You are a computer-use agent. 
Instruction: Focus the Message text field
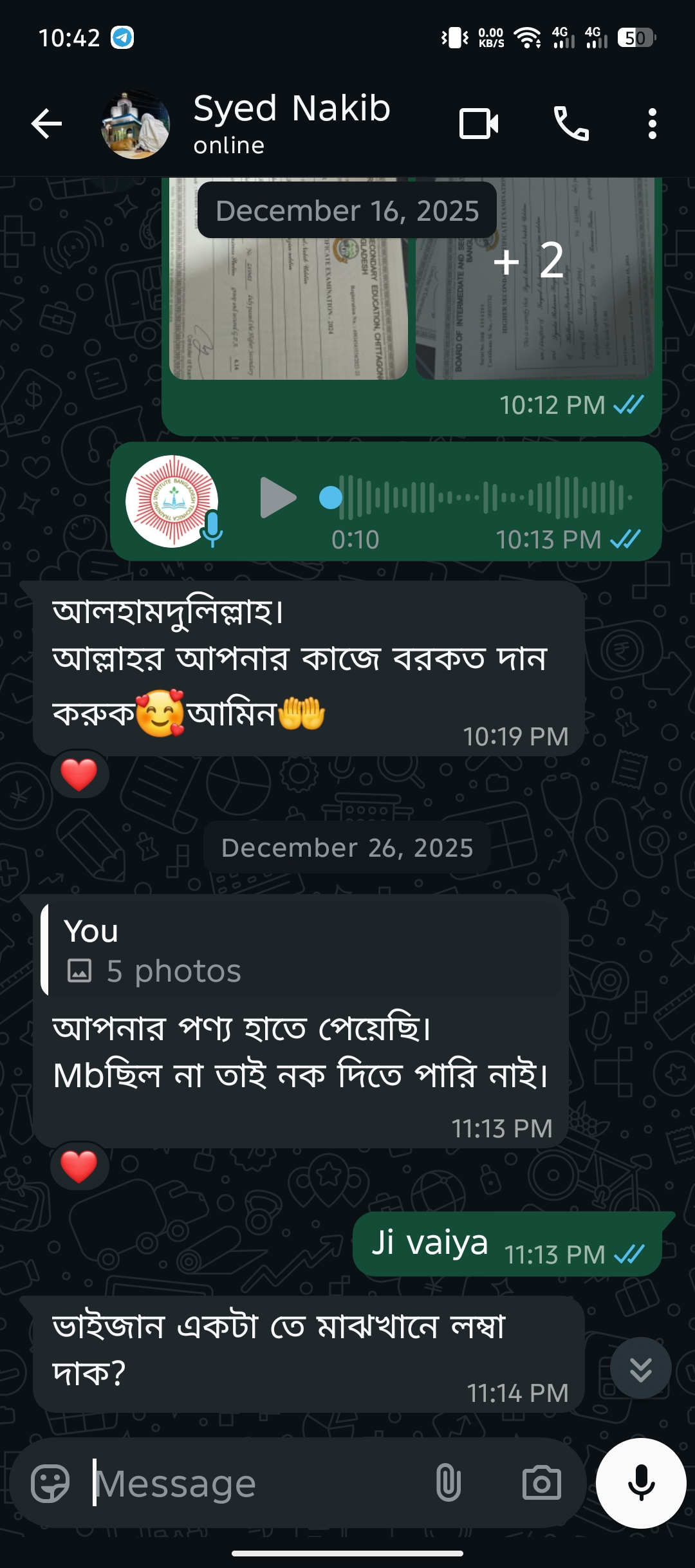[257, 1484]
